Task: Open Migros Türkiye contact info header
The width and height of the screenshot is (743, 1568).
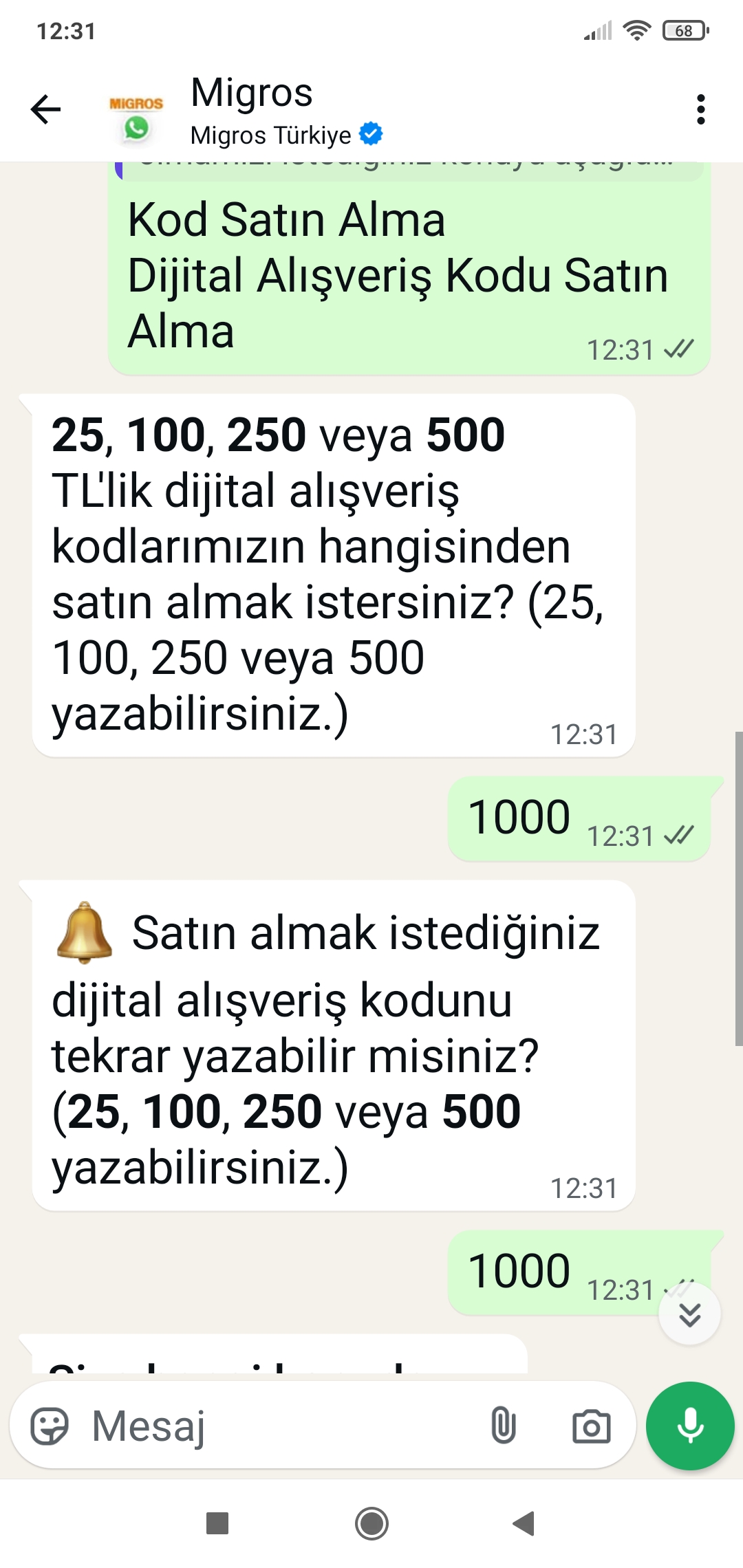Action: click(x=286, y=111)
